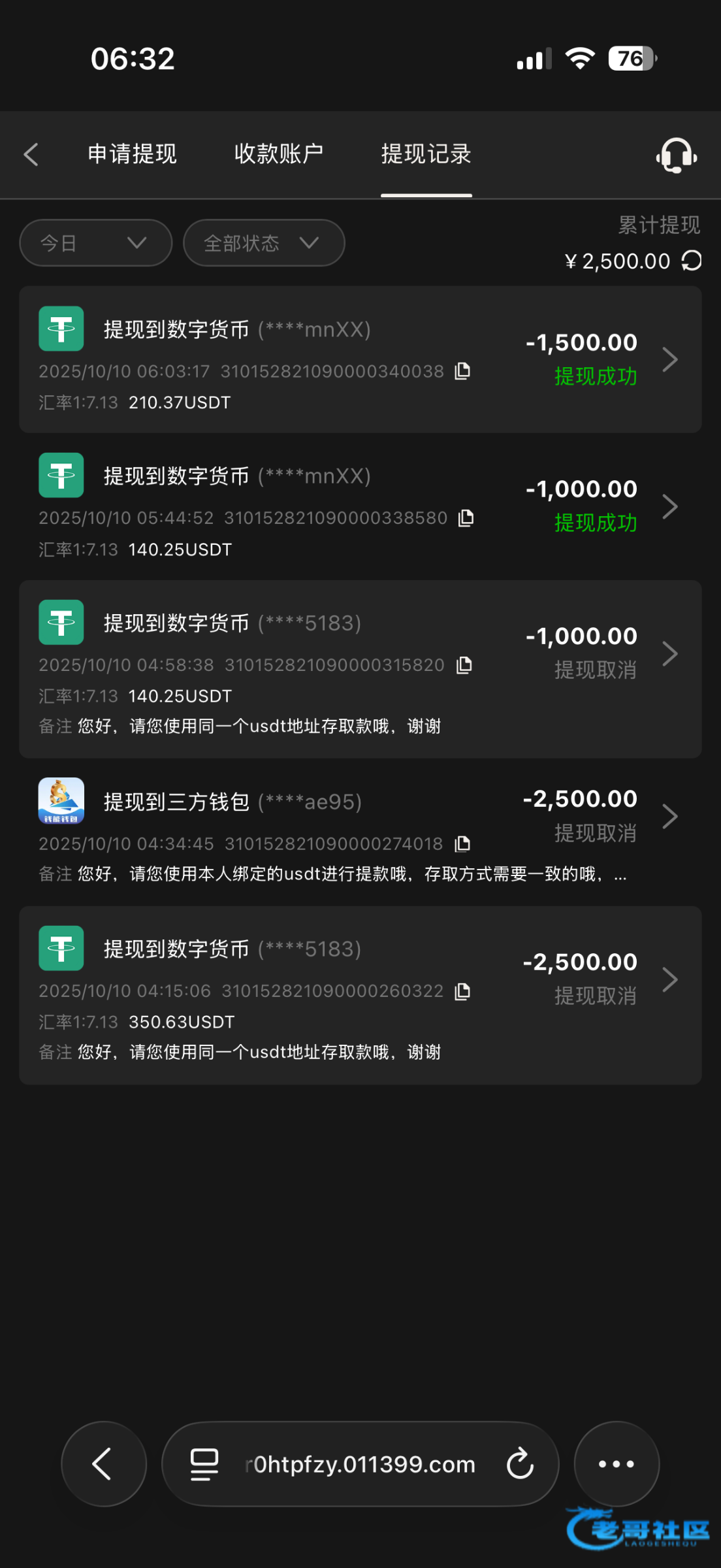Copy order number ending in 315820

tap(464, 665)
